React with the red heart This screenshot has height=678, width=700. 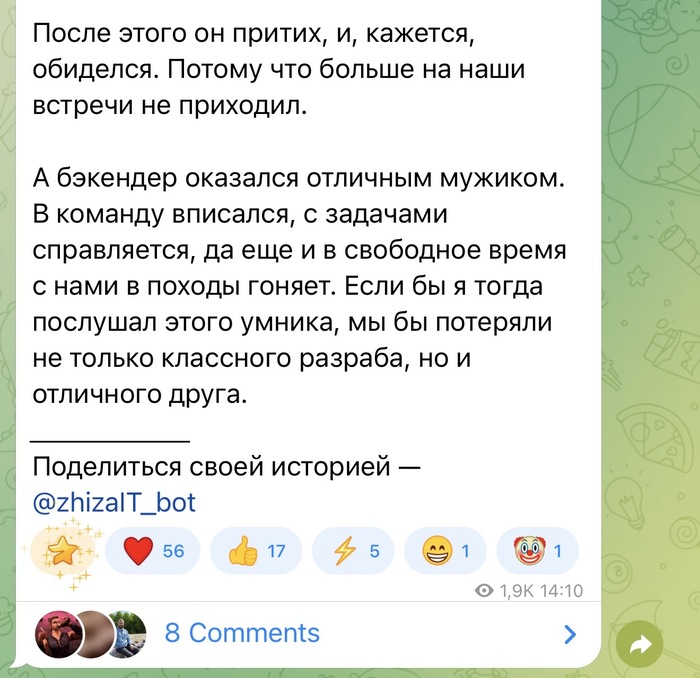[x=153, y=550]
